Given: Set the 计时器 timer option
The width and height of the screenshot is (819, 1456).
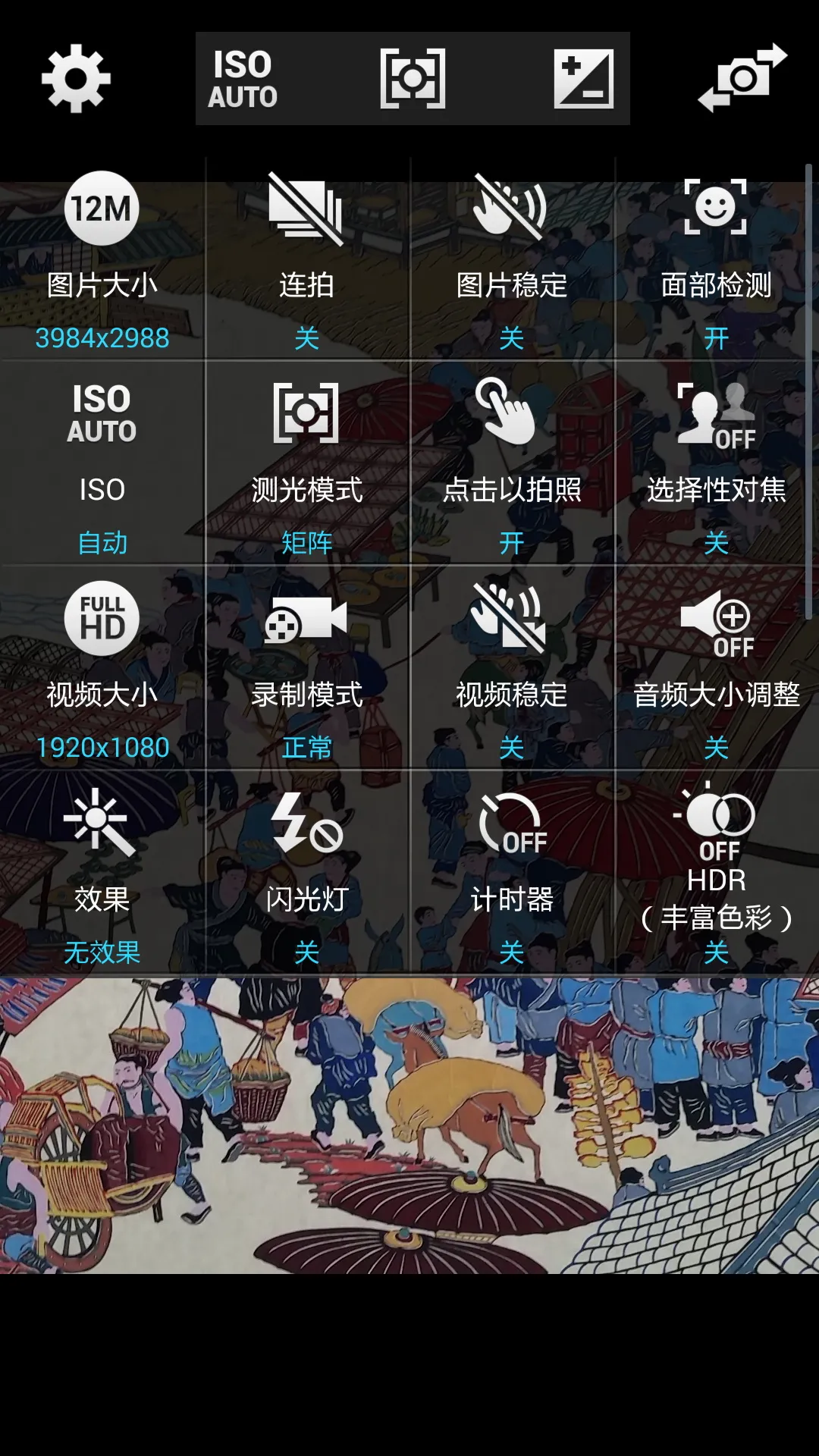Looking at the screenshot, I should coord(512,874).
